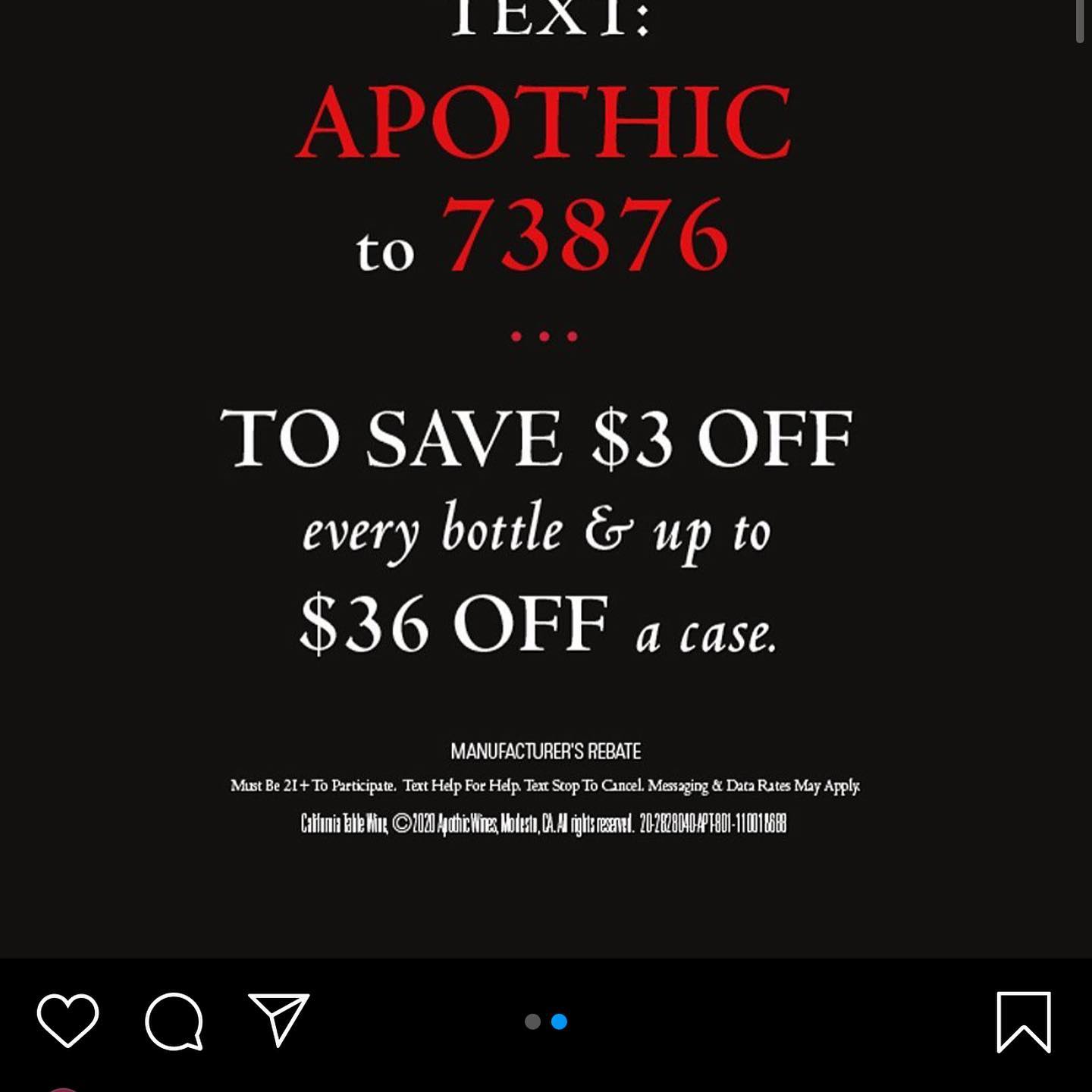Like the Apothic rebate post
The width and height of the screenshot is (1092, 1092).
[67, 1020]
